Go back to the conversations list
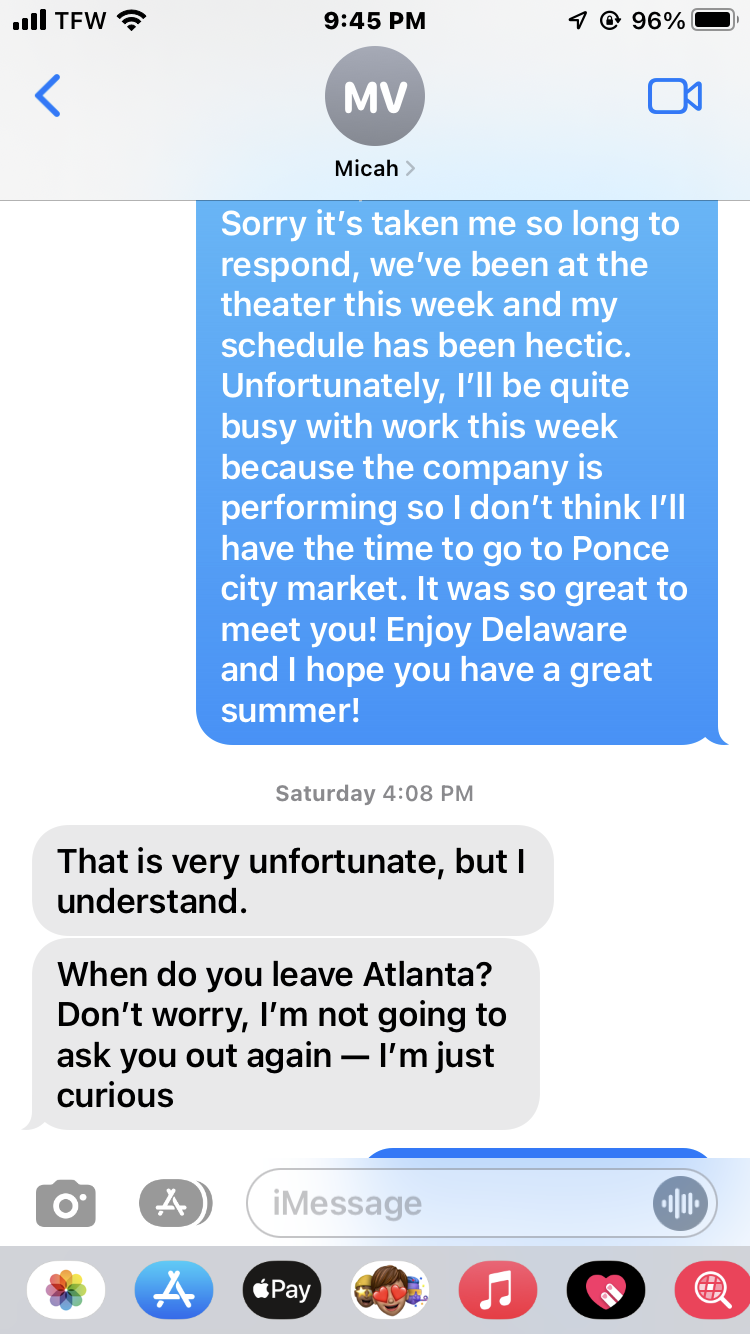 (47, 96)
